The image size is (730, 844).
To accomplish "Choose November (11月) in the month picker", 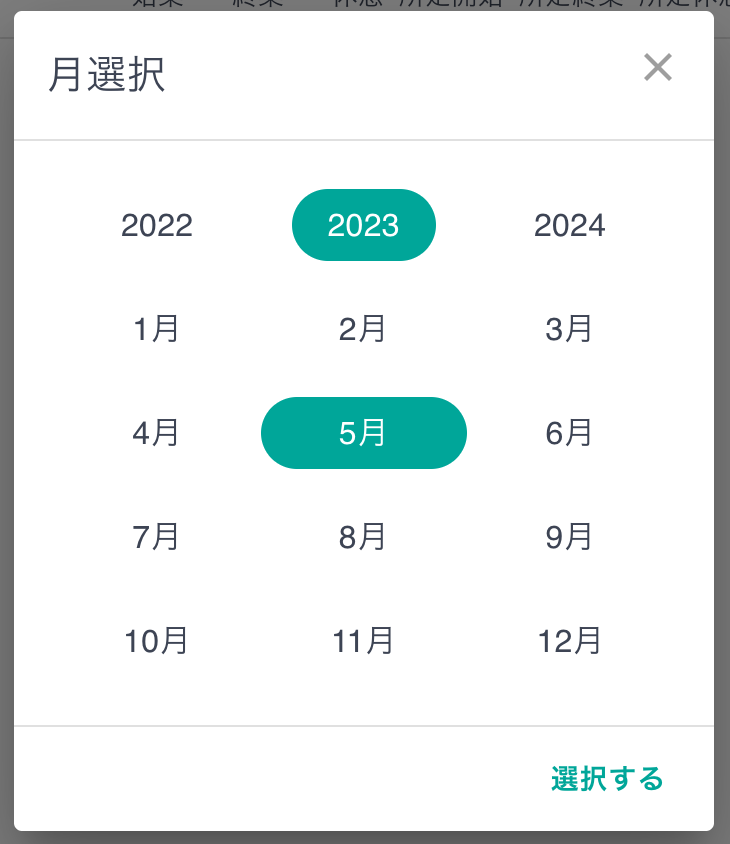I will 363,642.
